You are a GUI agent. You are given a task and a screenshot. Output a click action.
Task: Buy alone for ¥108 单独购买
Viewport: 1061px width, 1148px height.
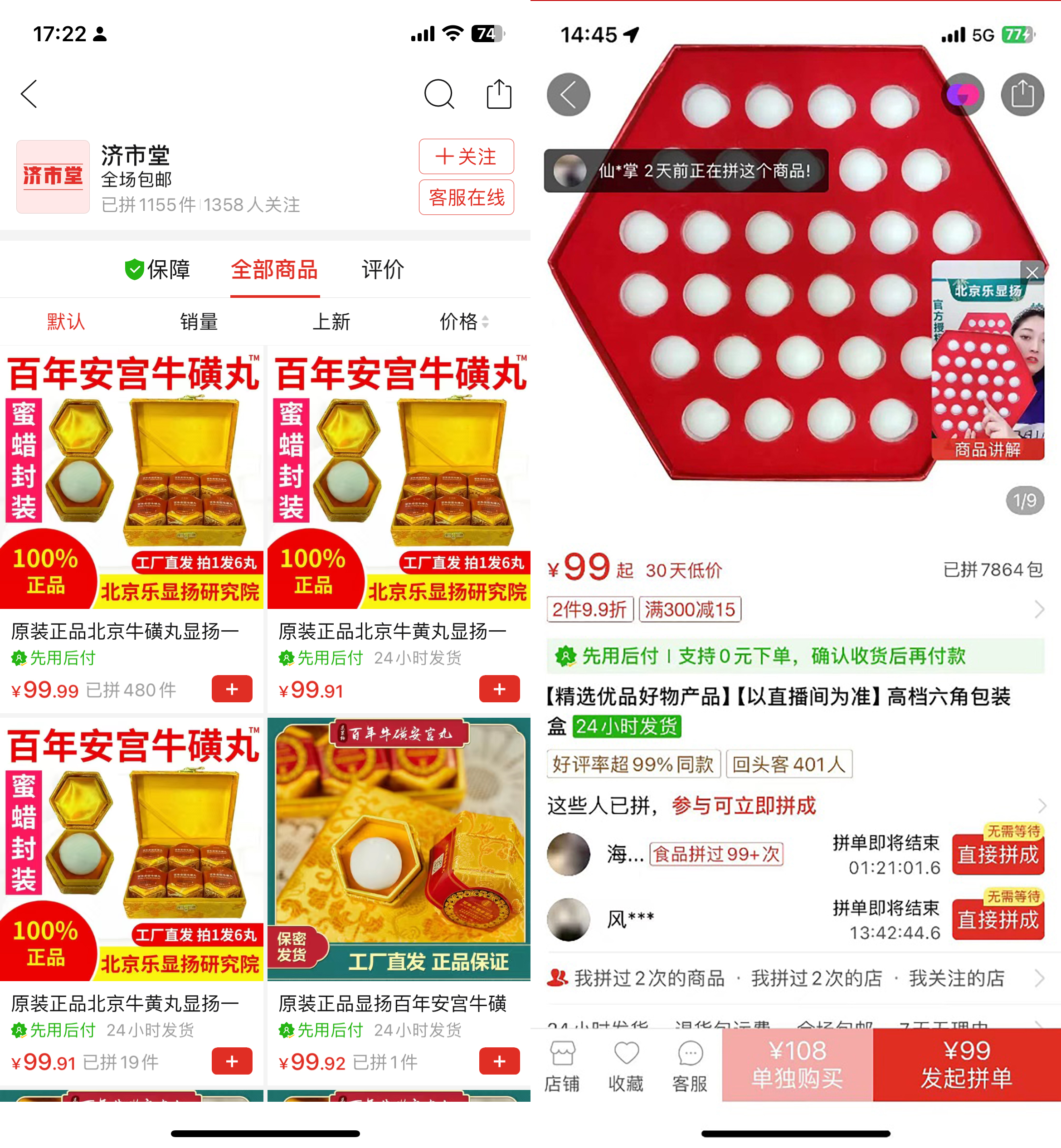tap(797, 1065)
